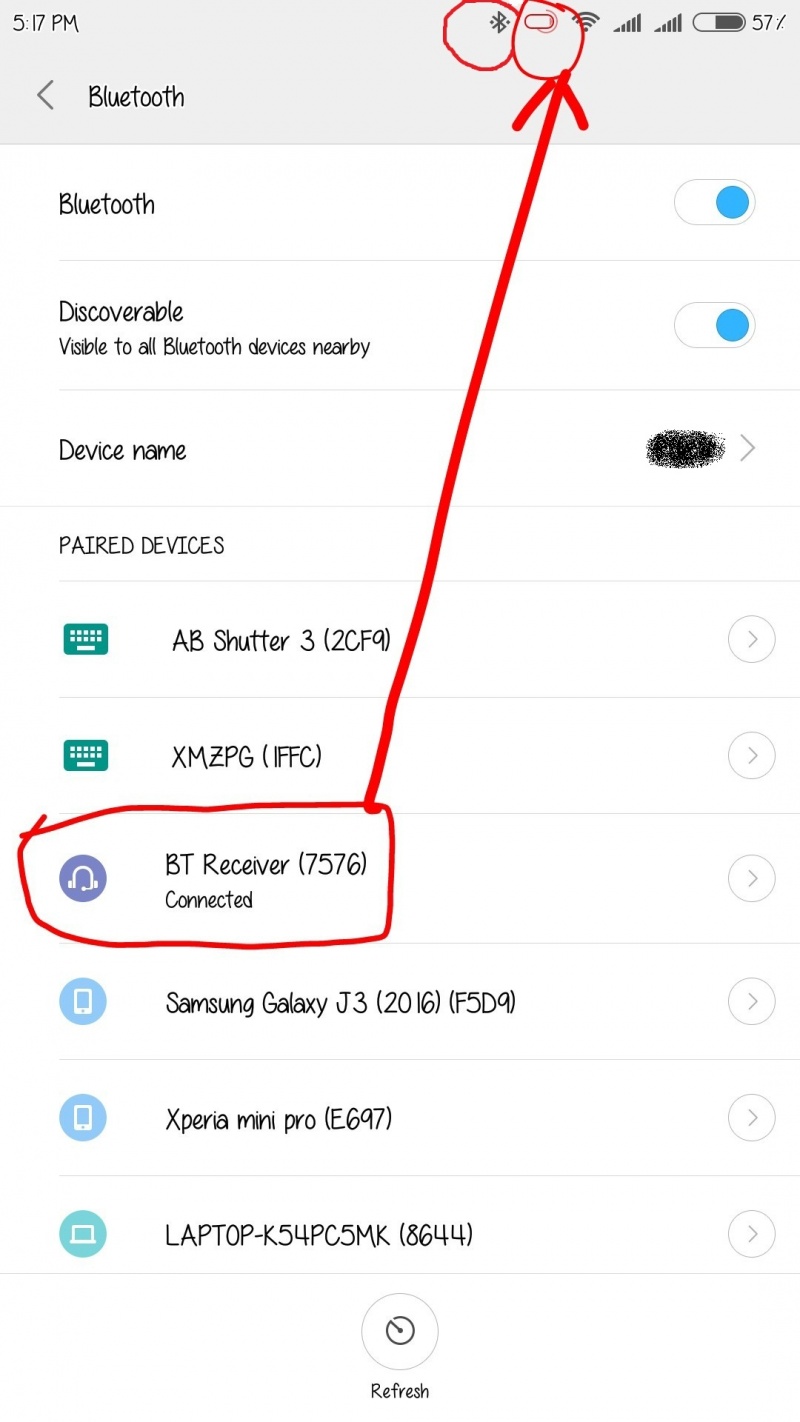Open the Device name setting

(400, 450)
